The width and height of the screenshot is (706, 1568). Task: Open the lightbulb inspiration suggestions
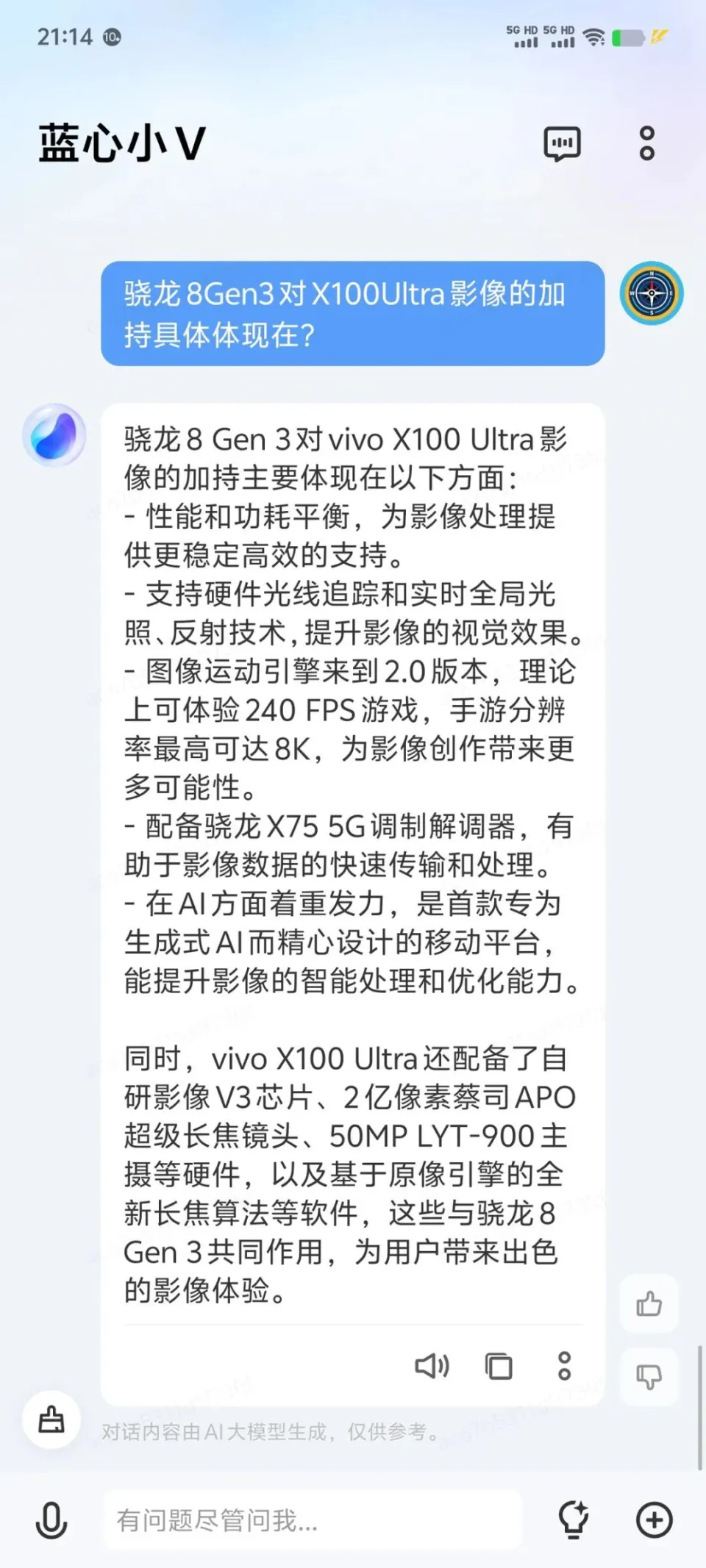click(x=573, y=1519)
